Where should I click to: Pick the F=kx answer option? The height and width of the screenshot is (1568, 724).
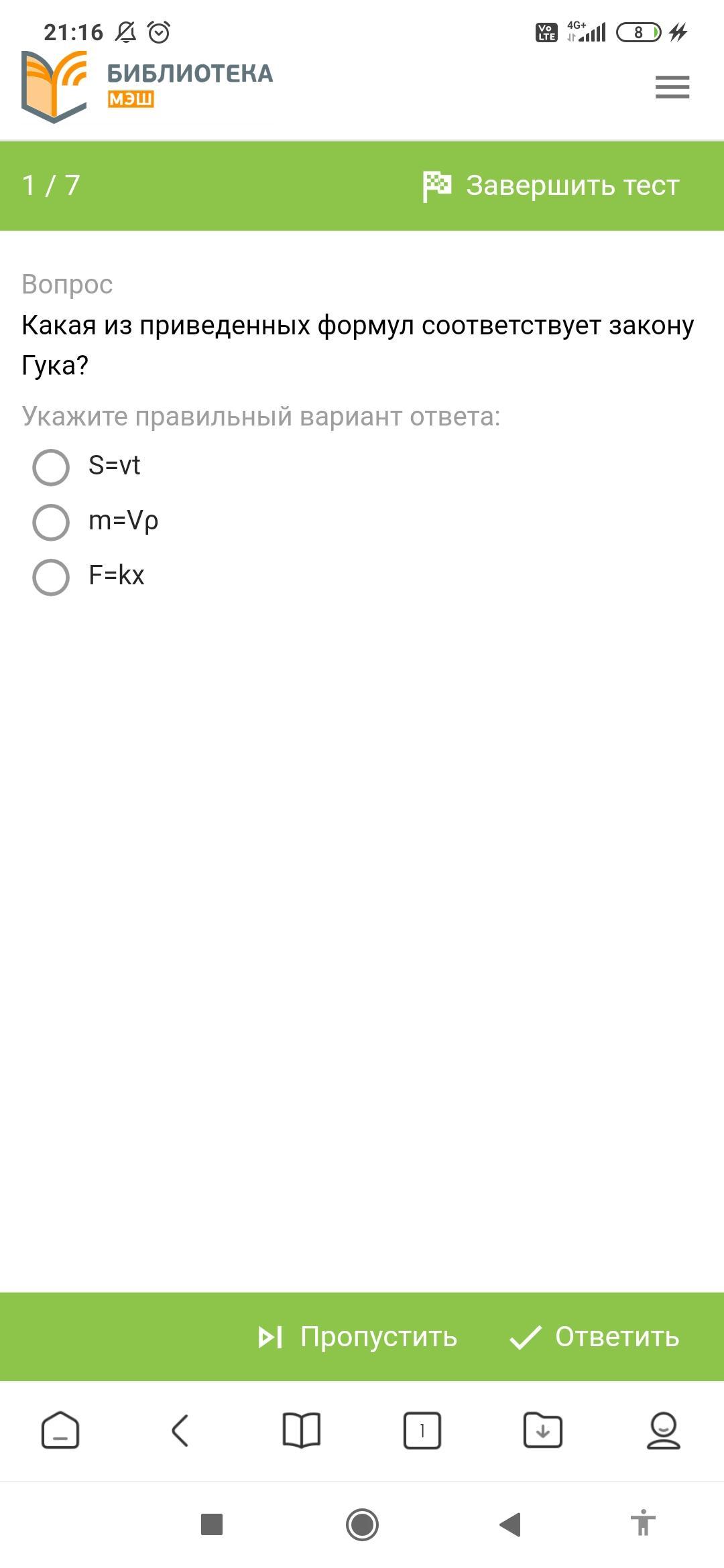click(x=51, y=577)
